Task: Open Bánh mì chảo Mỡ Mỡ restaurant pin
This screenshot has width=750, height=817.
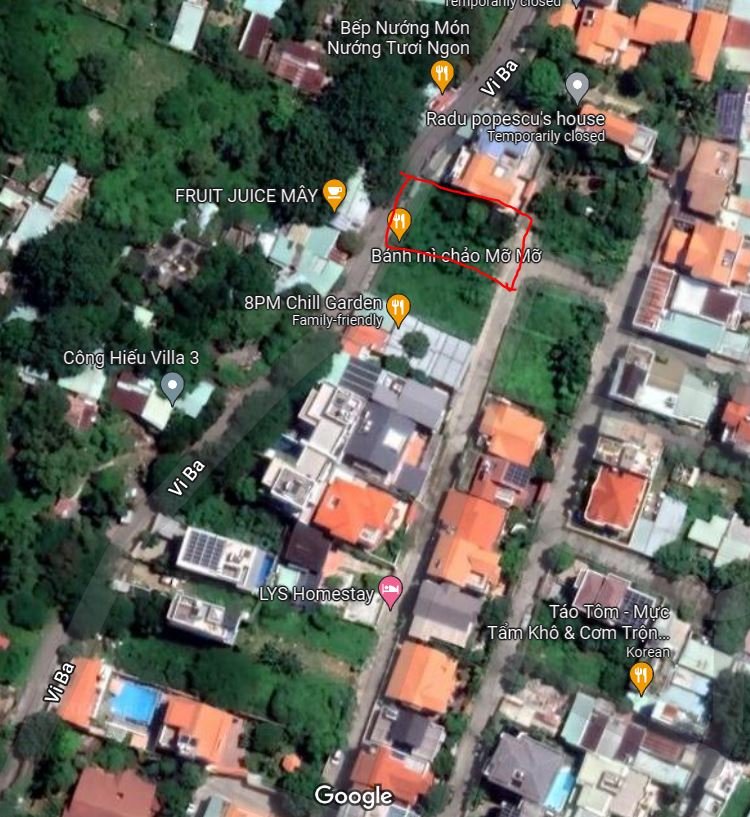Action: (x=399, y=222)
